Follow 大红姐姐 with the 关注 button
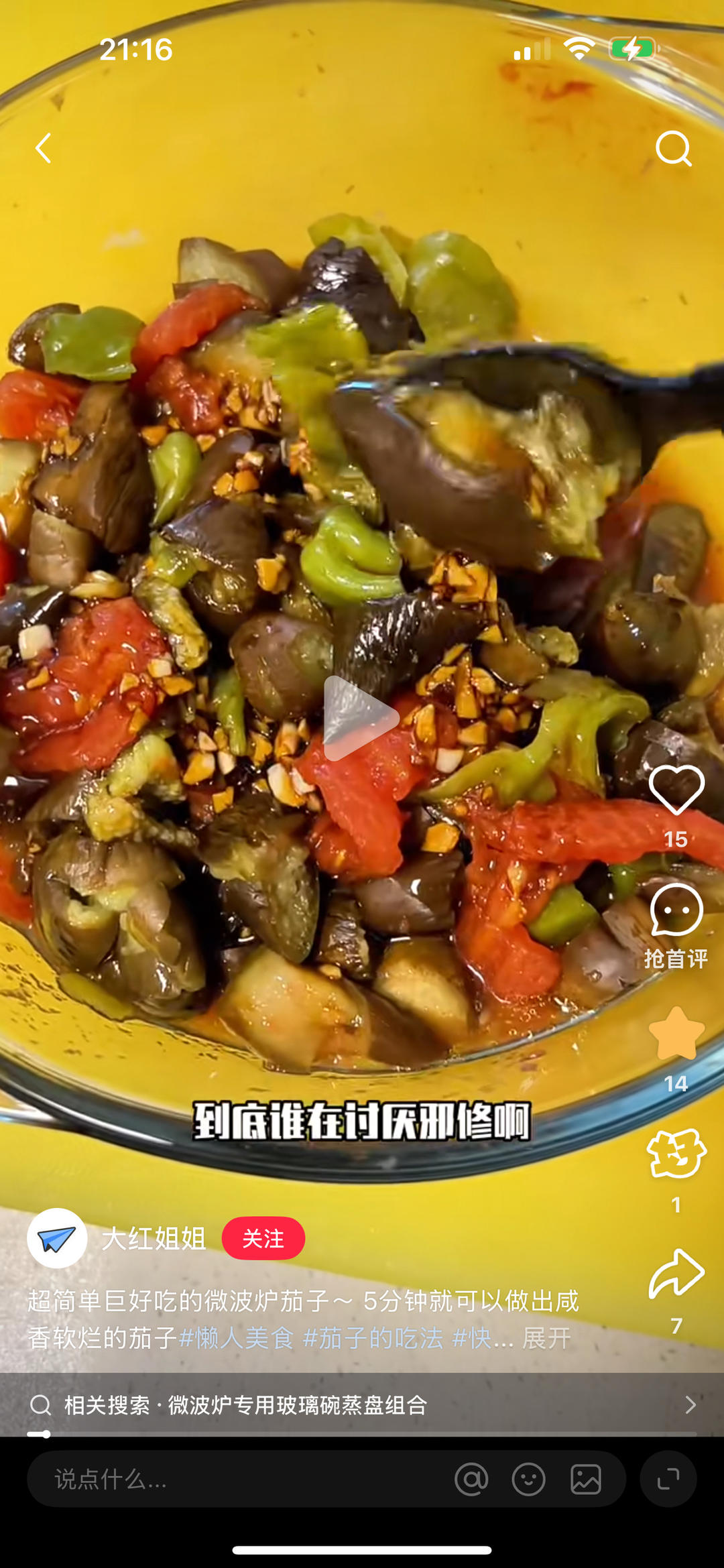724x1568 pixels. point(263,1238)
